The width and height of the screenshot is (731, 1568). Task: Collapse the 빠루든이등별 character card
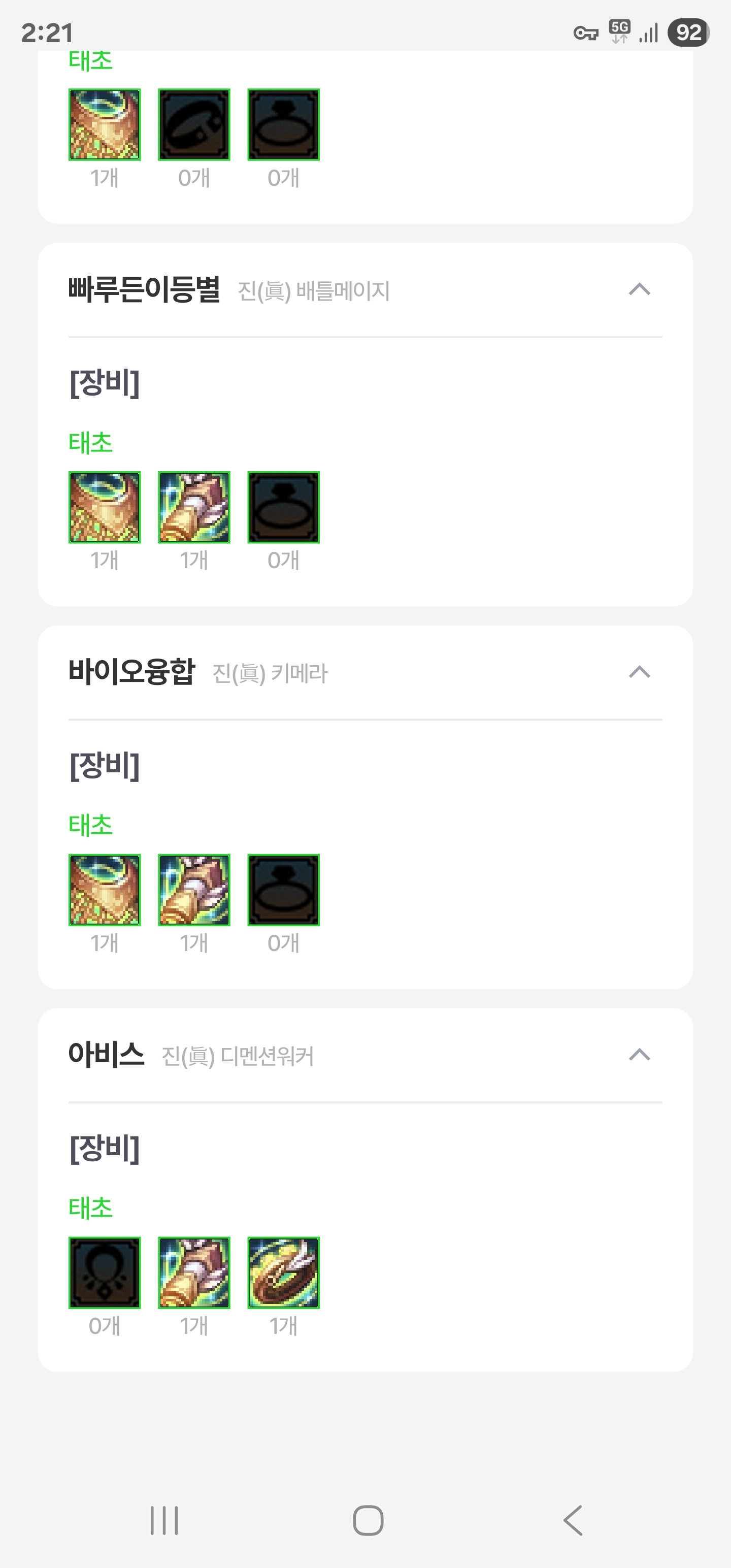click(639, 290)
